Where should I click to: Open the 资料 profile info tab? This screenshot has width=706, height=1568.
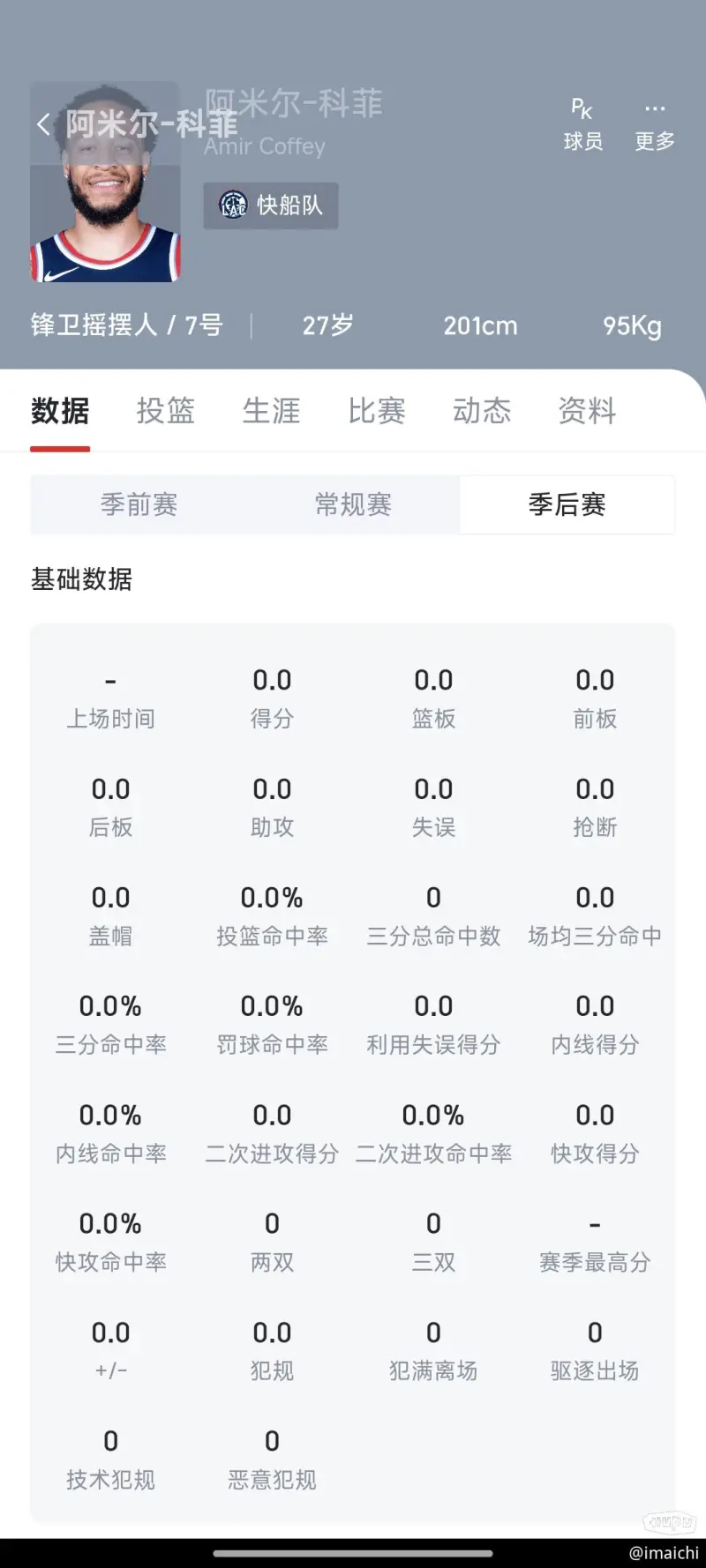pyautogui.click(x=586, y=411)
